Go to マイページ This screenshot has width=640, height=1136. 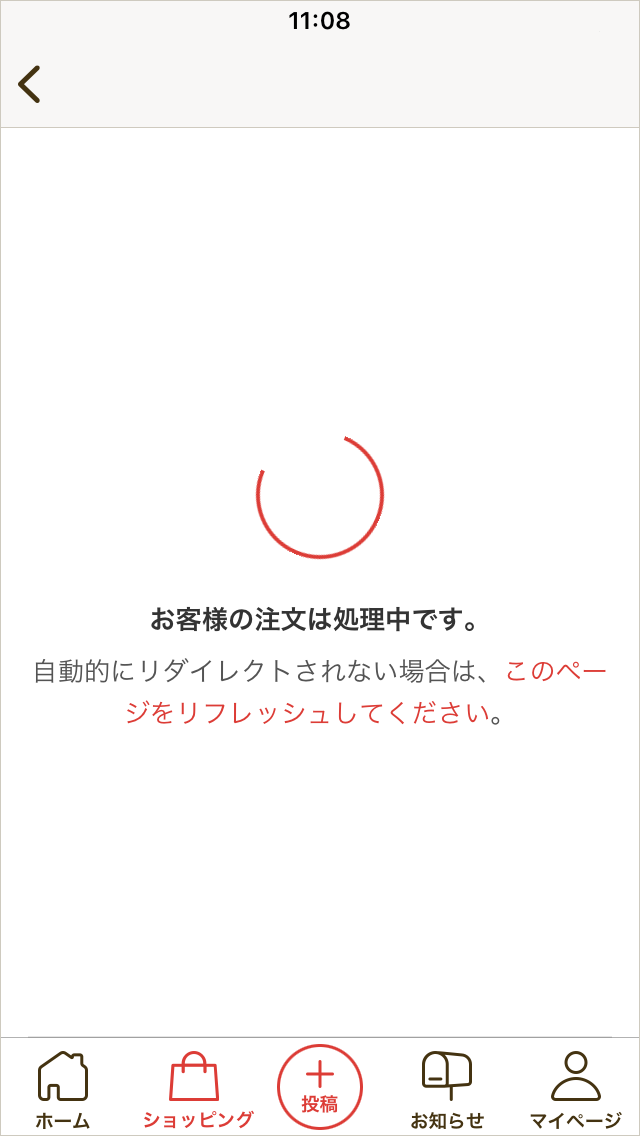point(575,1089)
